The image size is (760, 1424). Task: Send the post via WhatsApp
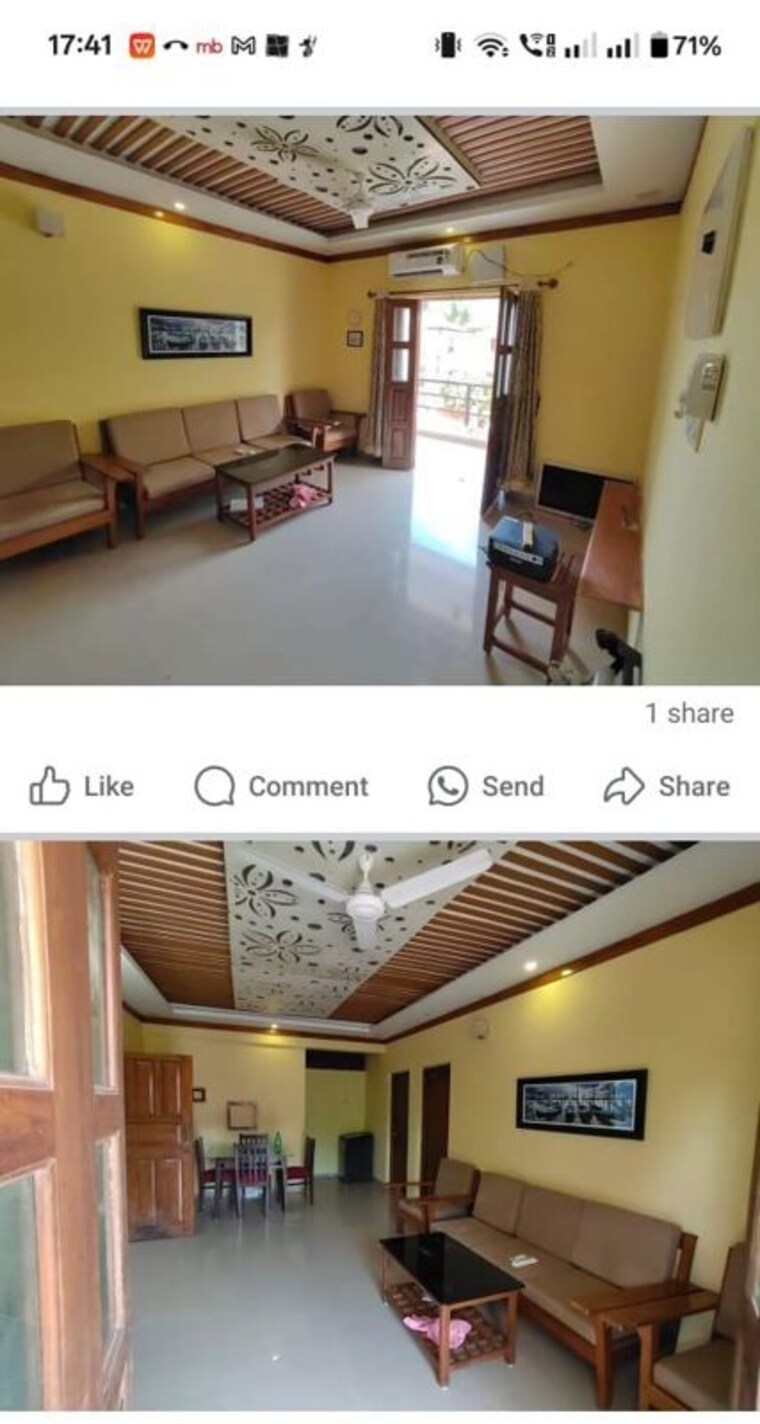coord(486,786)
